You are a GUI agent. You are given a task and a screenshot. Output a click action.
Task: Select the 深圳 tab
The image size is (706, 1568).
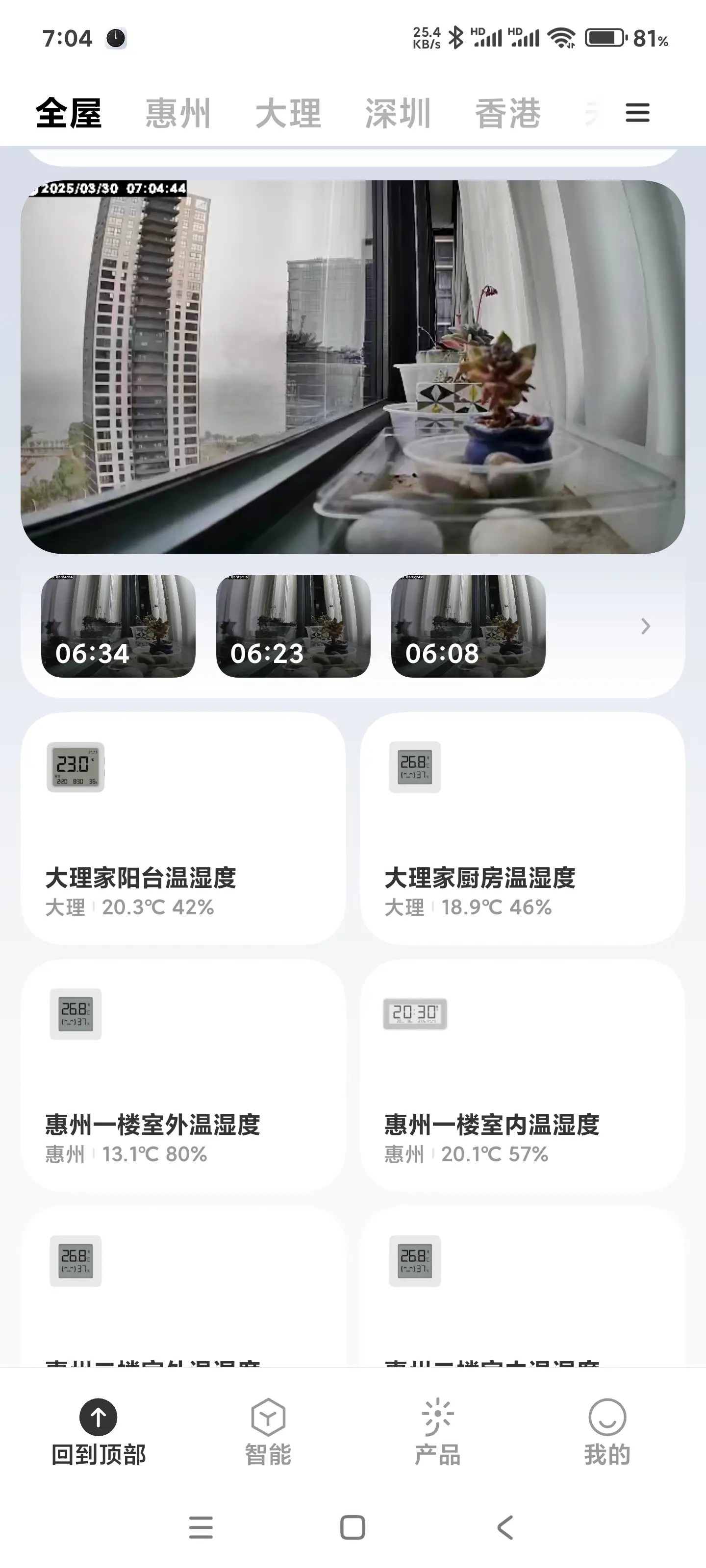[398, 113]
